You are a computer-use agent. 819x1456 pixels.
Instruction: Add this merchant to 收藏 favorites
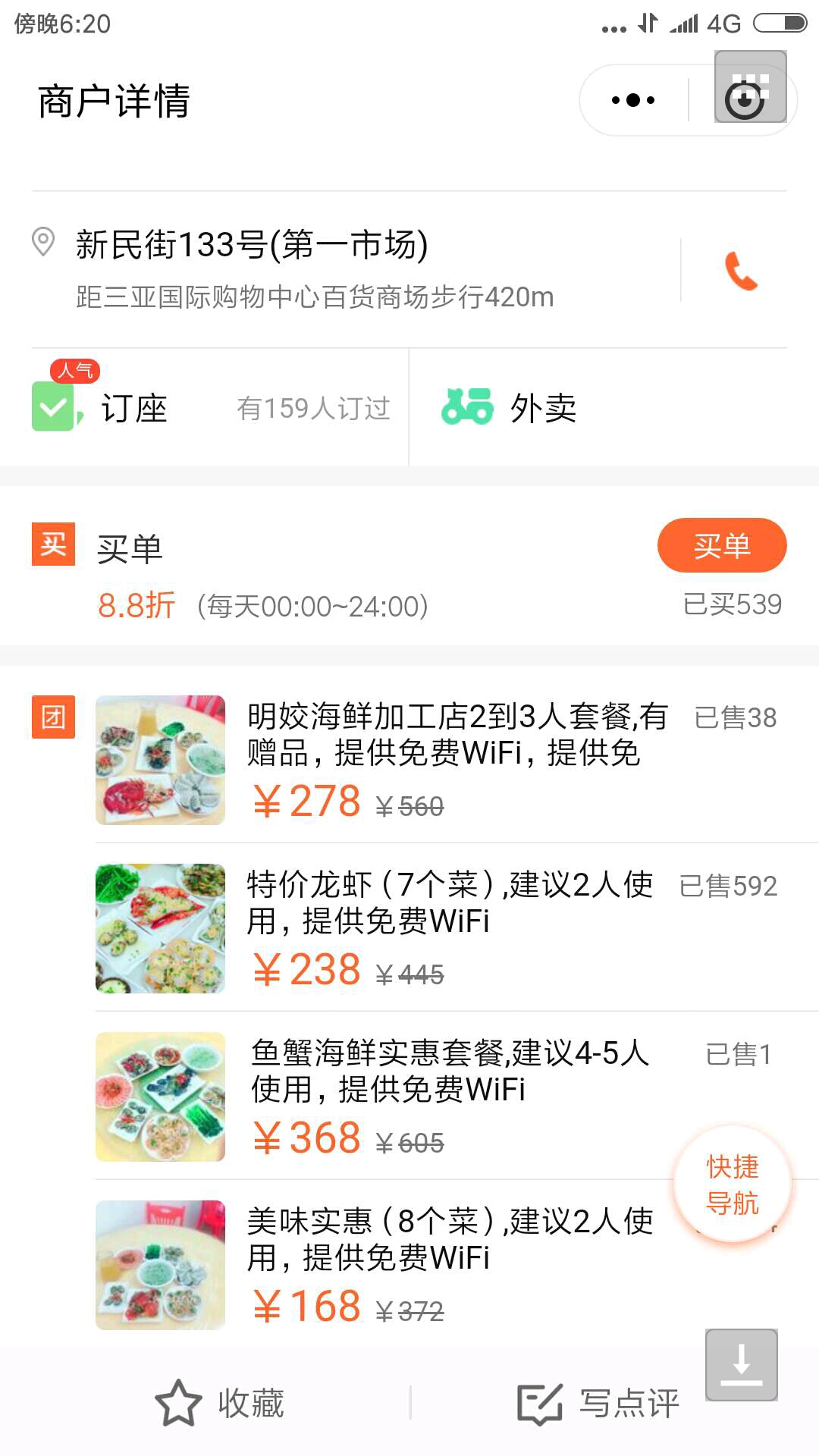tap(221, 1403)
